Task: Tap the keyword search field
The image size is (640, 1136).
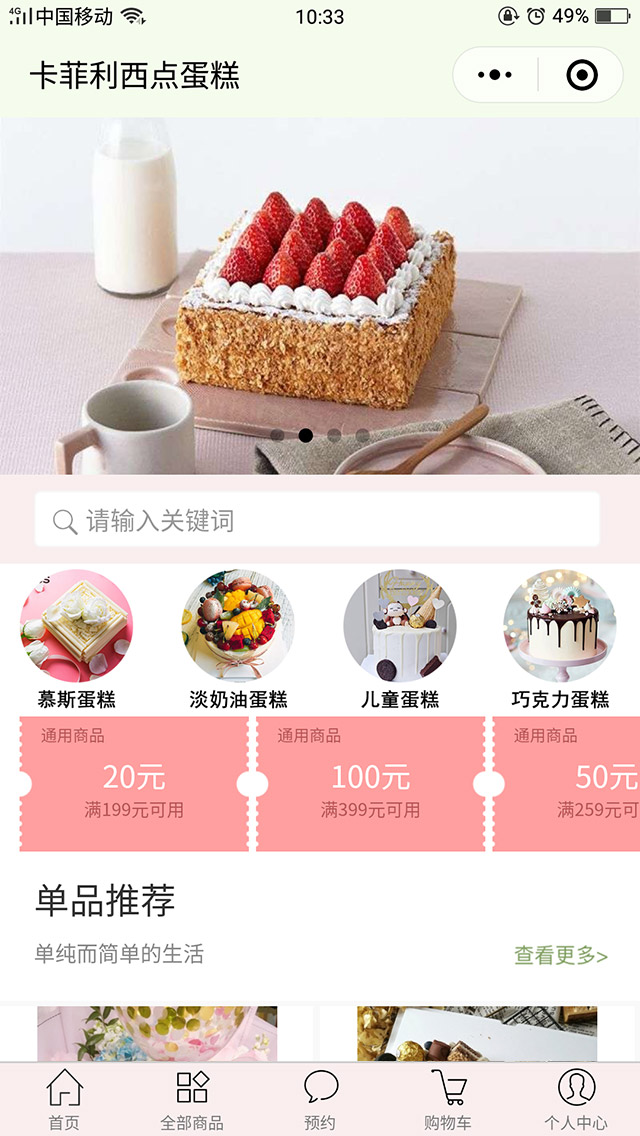Action: [x=318, y=520]
